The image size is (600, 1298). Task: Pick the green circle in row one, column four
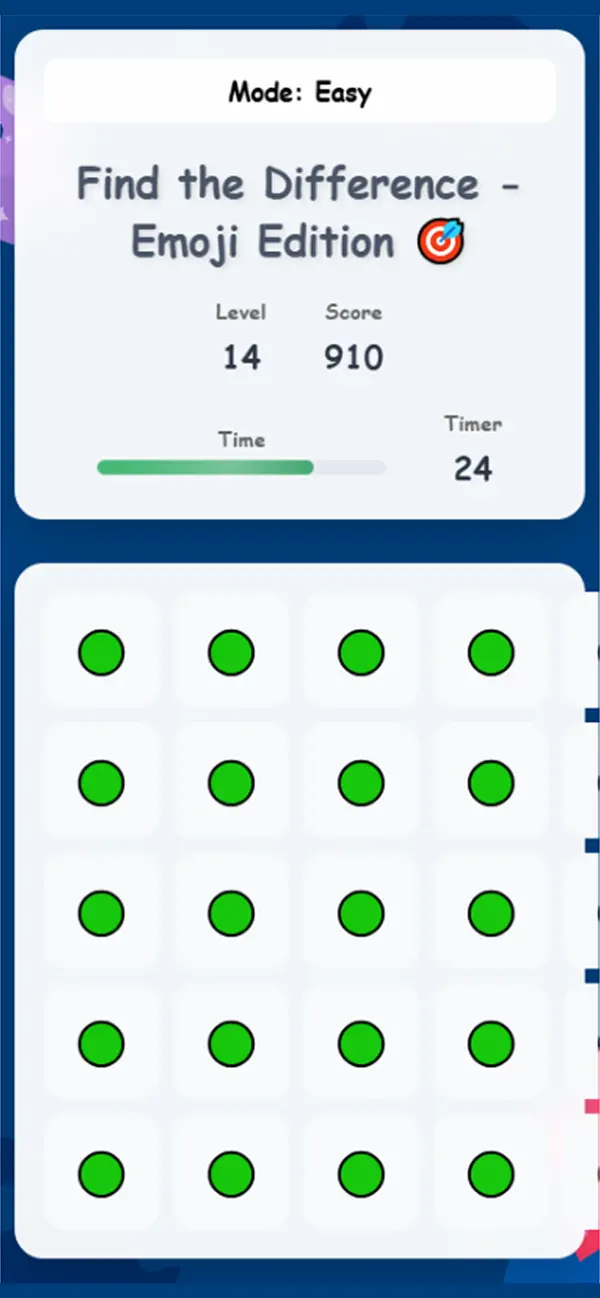coord(491,653)
